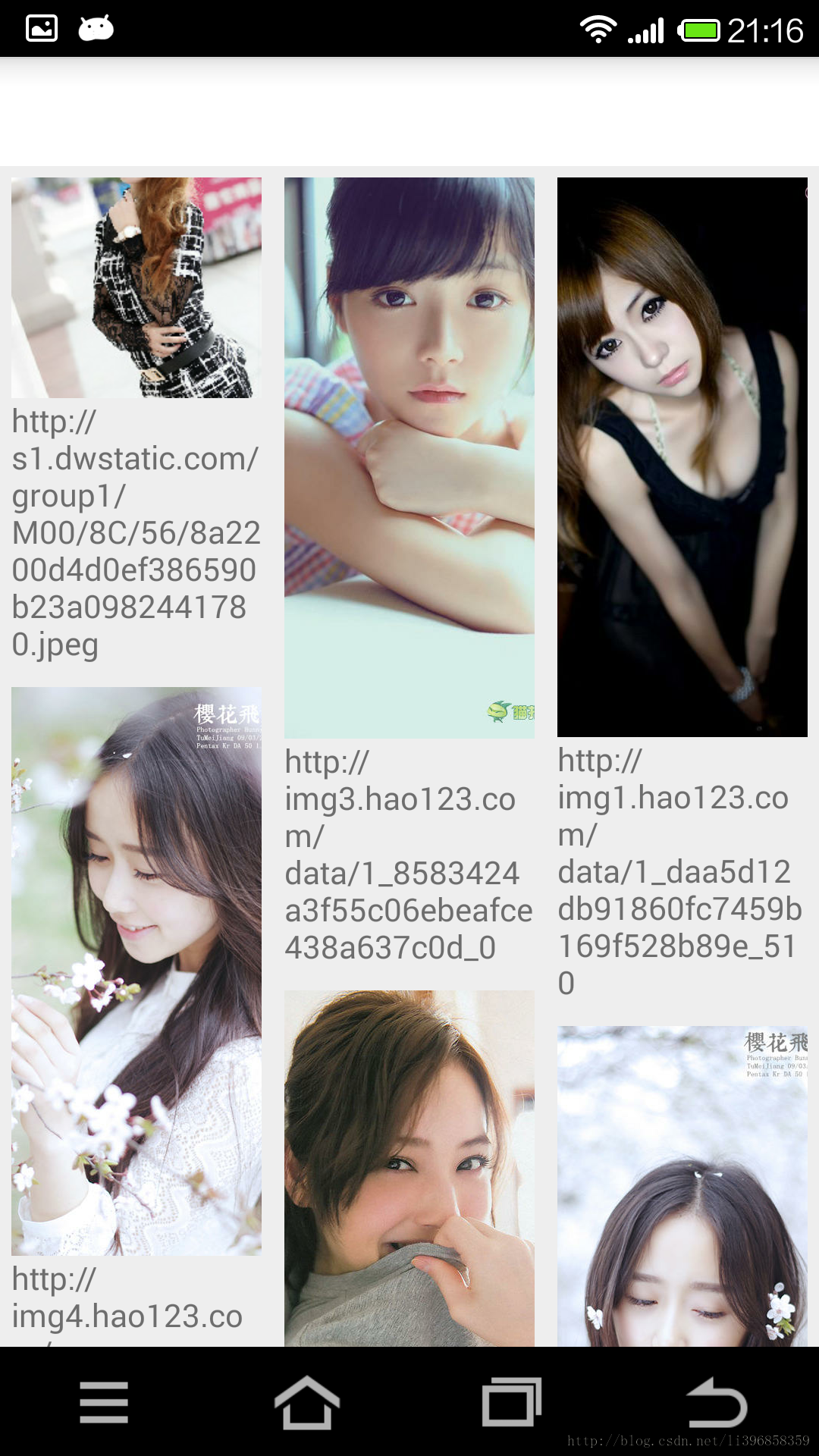Tap the system home button
This screenshot has height=1456, width=819.
pyautogui.click(x=307, y=1403)
